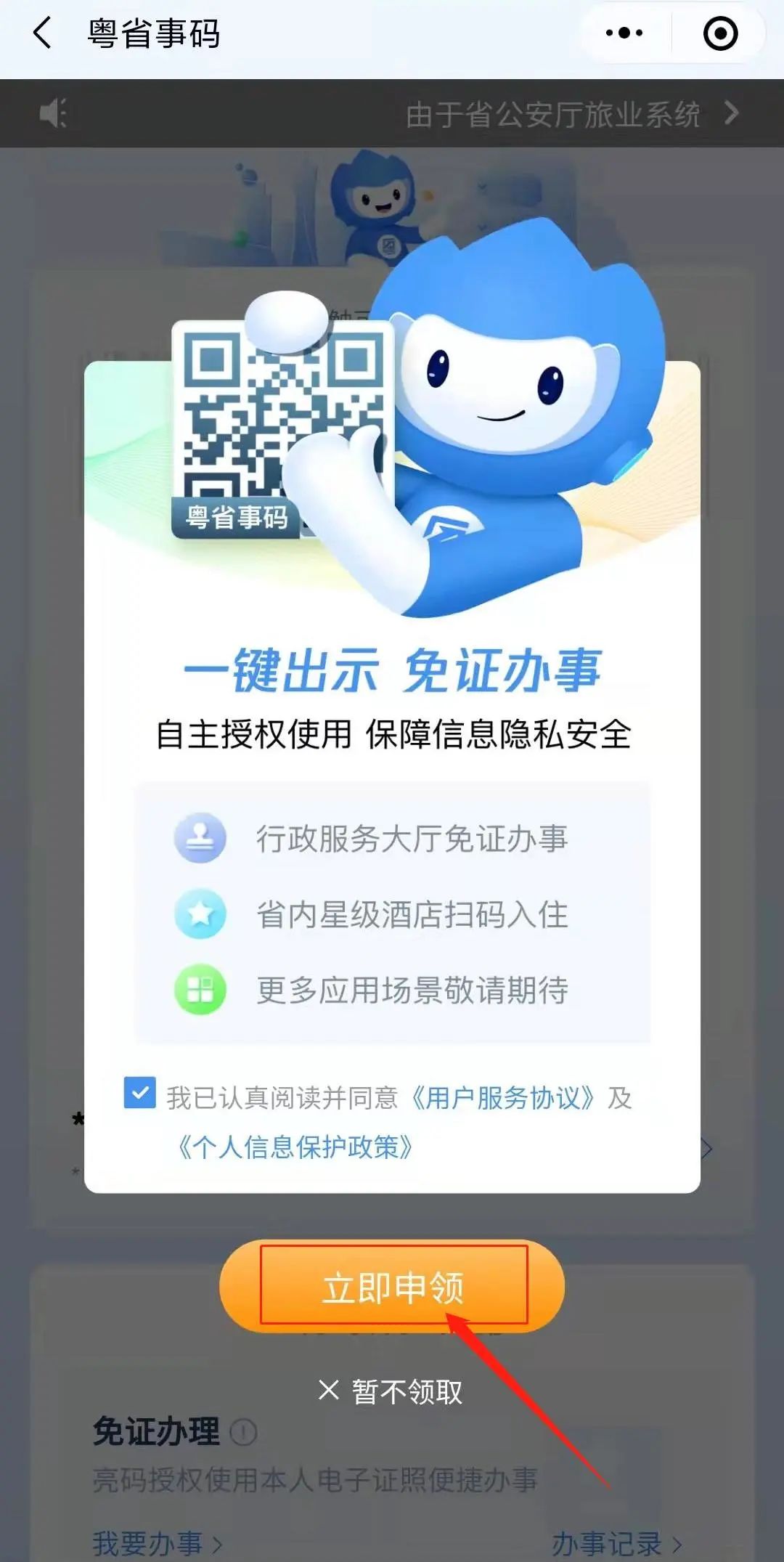Dismiss the dialog with 暂不领取
This screenshot has height=1562, width=784.
point(392,1391)
